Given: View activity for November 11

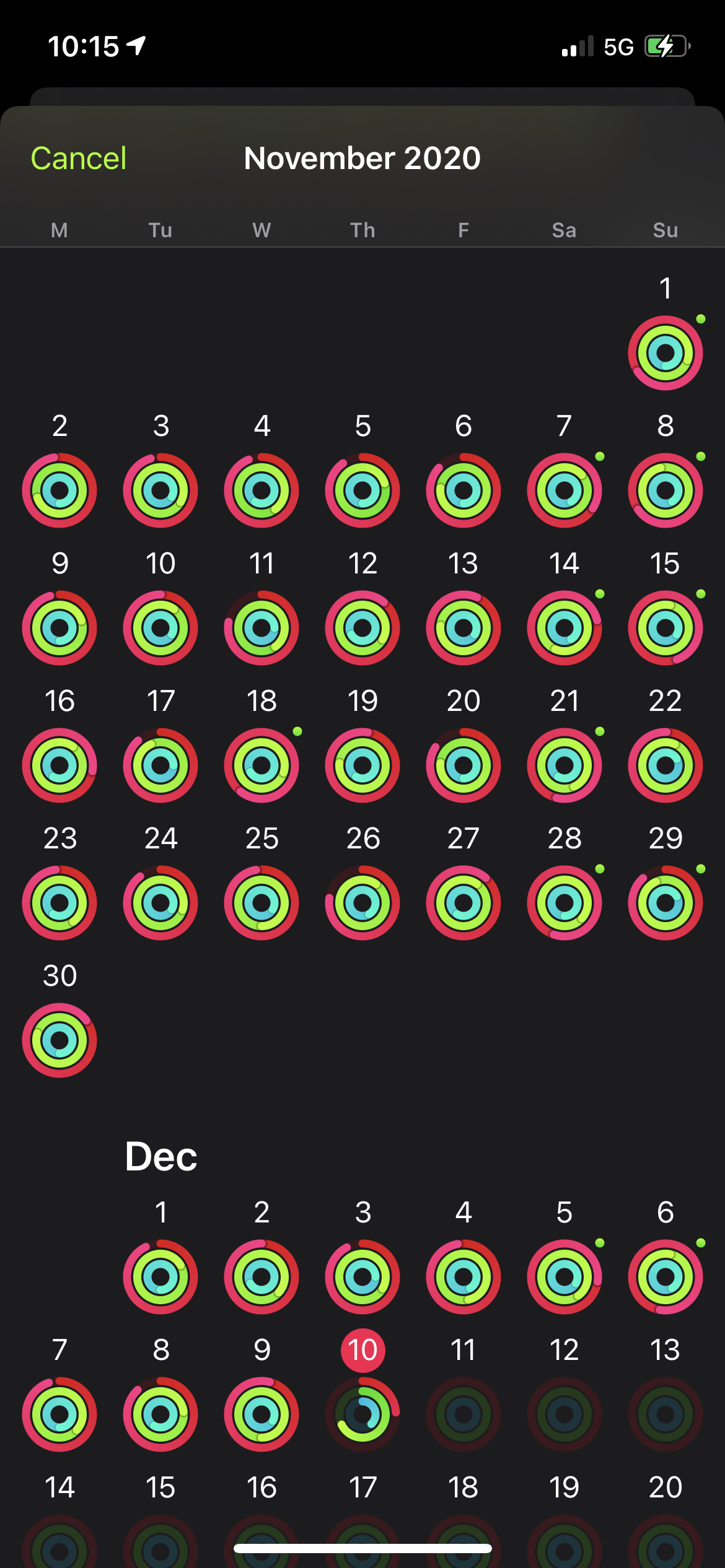Looking at the screenshot, I should pos(261,627).
